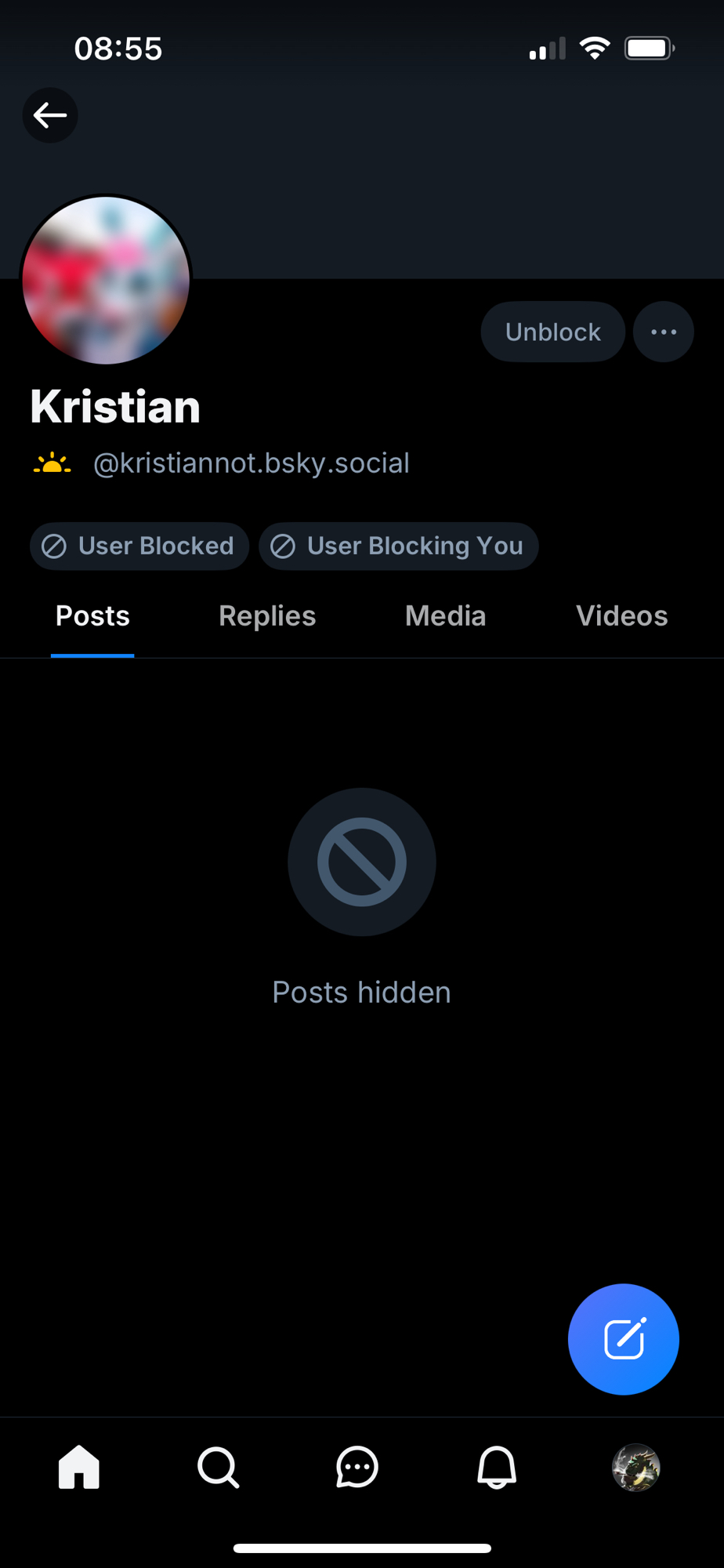Open my own profile tab
The image size is (724, 1568).
point(635,1467)
